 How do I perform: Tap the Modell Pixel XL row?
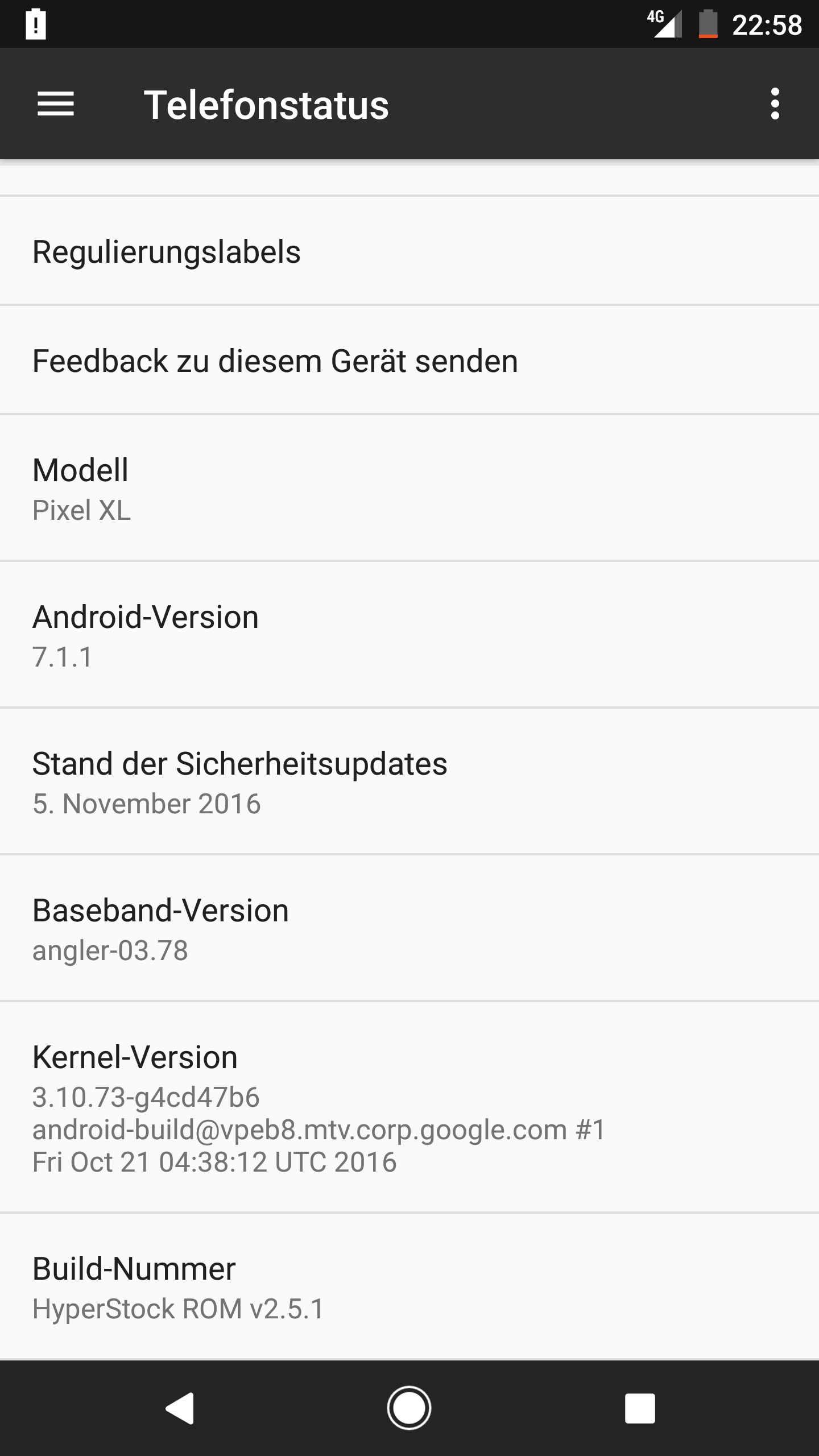point(409,489)
